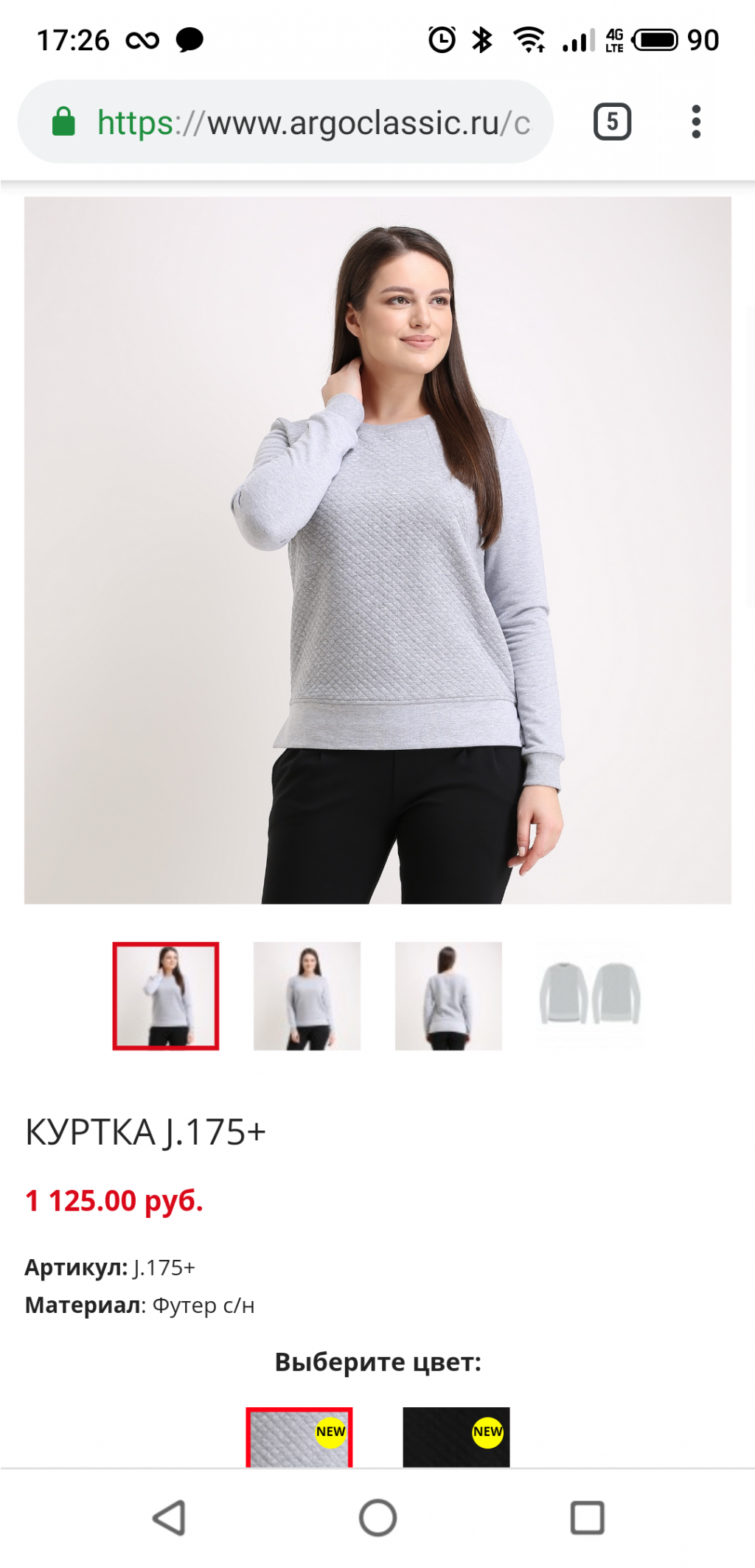
Task: Show the back-view thumbnail photo
Action: pos(448,995)
